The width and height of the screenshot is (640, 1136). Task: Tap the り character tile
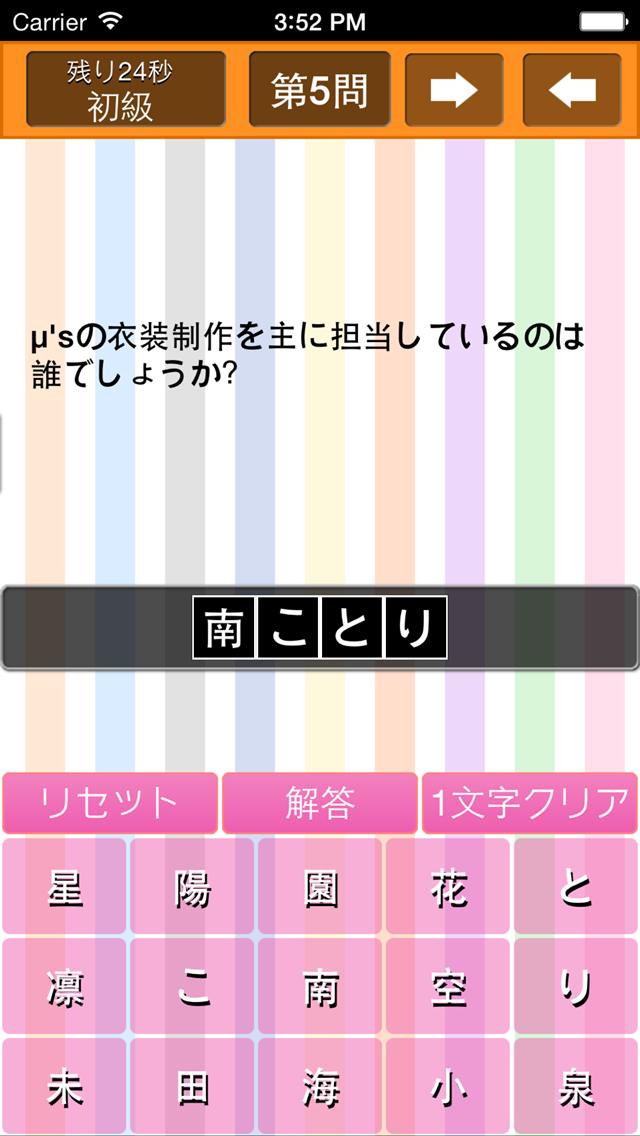click(x=576, y=987)
